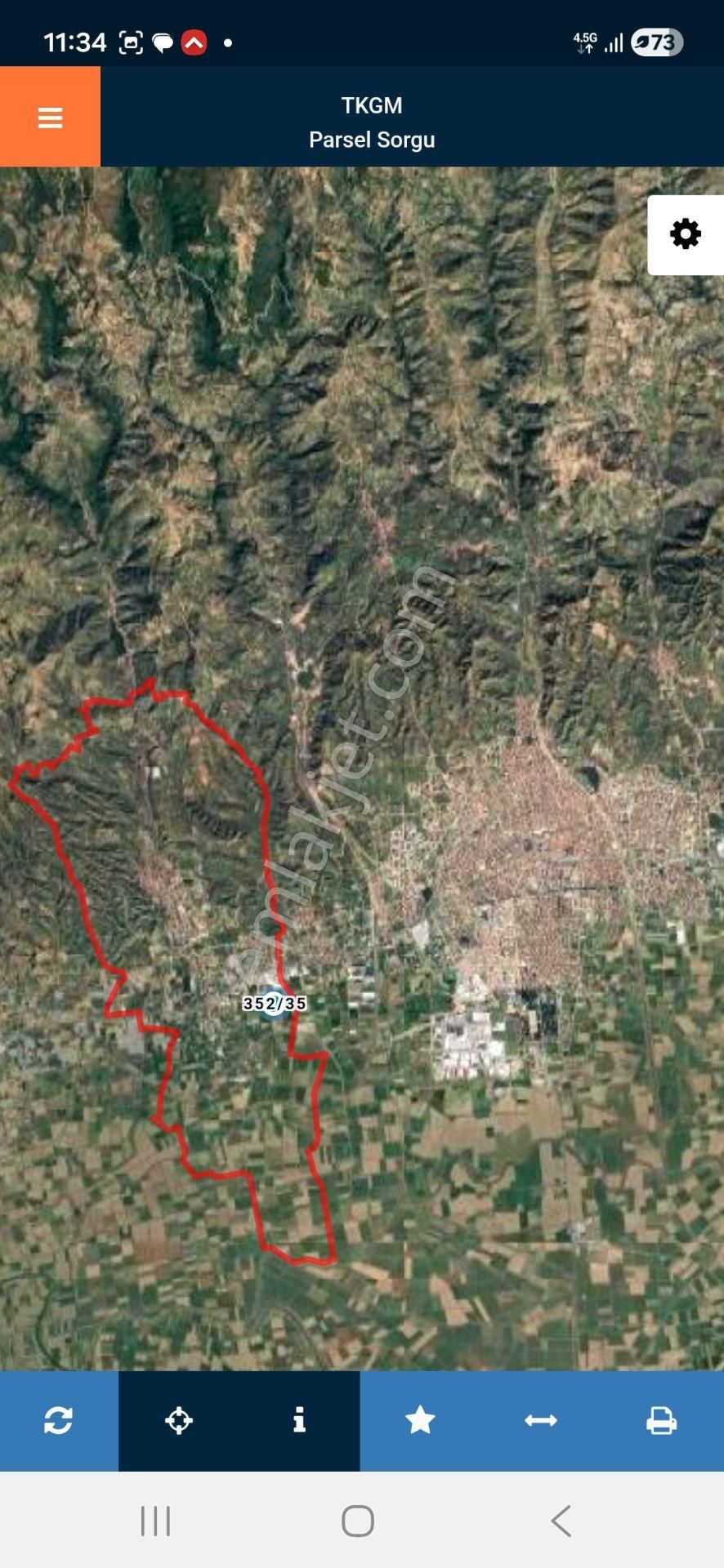The image size is (724, 1568).
Task: Tap the refresh icon in bottom toolbar
Action: pos(59,1420)
